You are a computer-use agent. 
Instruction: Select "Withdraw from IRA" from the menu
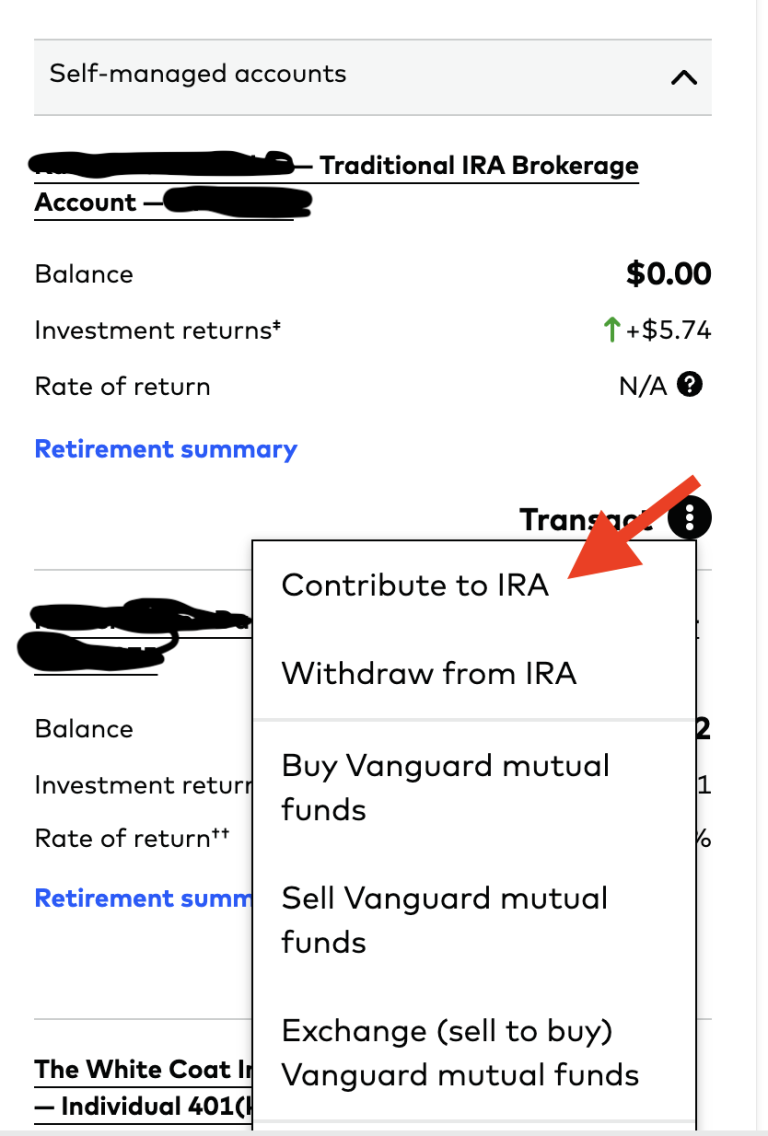429,673
